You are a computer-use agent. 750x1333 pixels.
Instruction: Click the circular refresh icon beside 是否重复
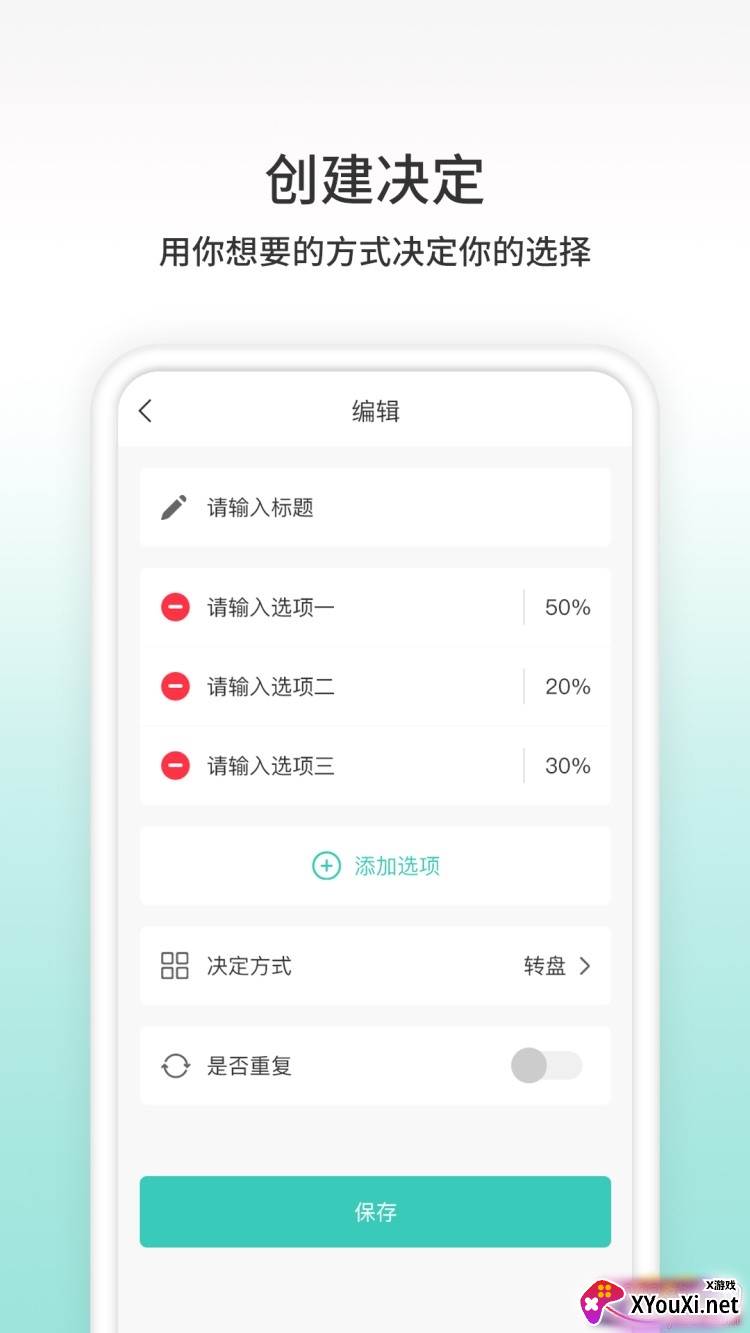coord(174,1066)
